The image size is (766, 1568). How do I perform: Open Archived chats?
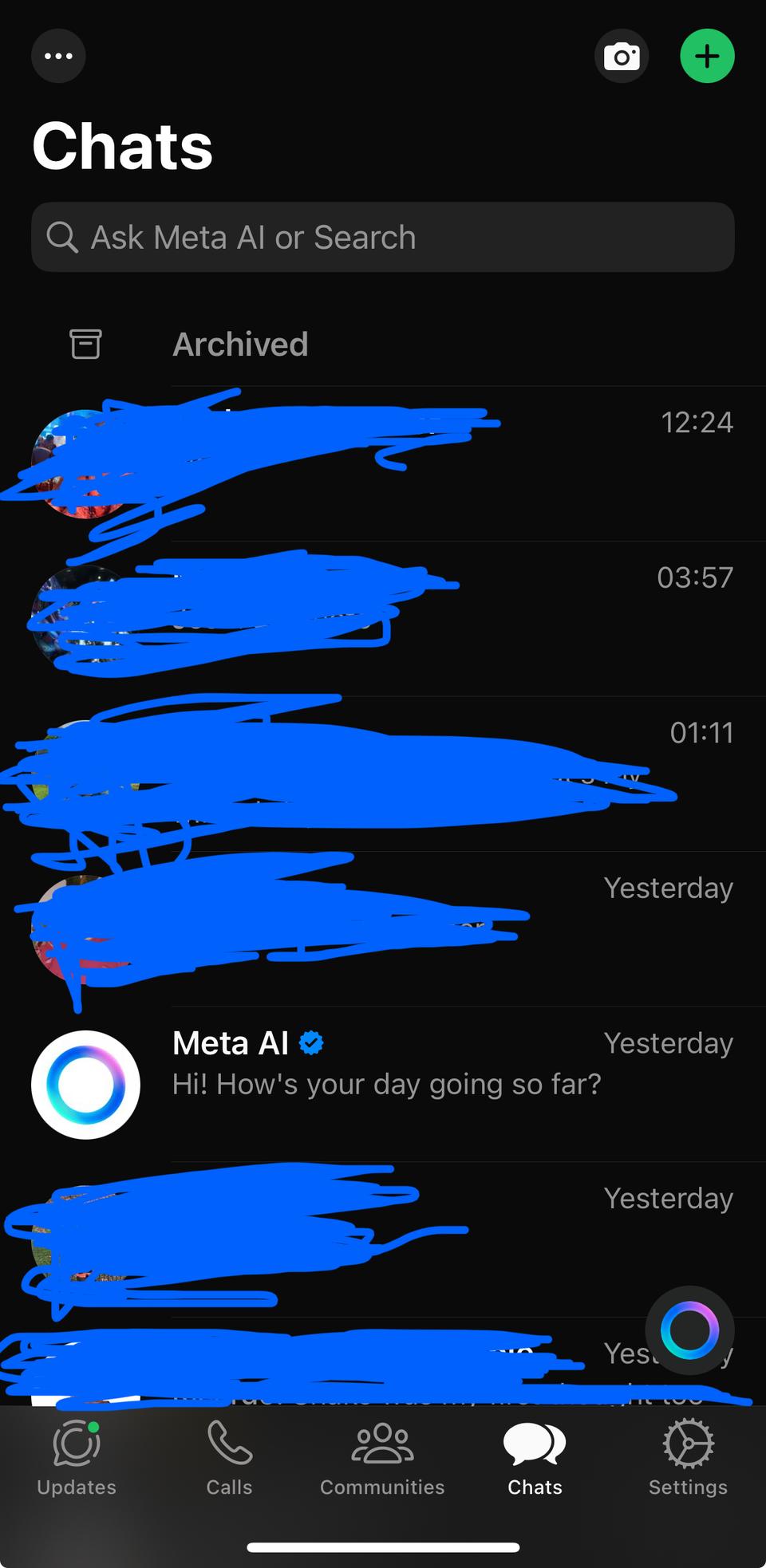pyautogui.click(x=383, y=345)
